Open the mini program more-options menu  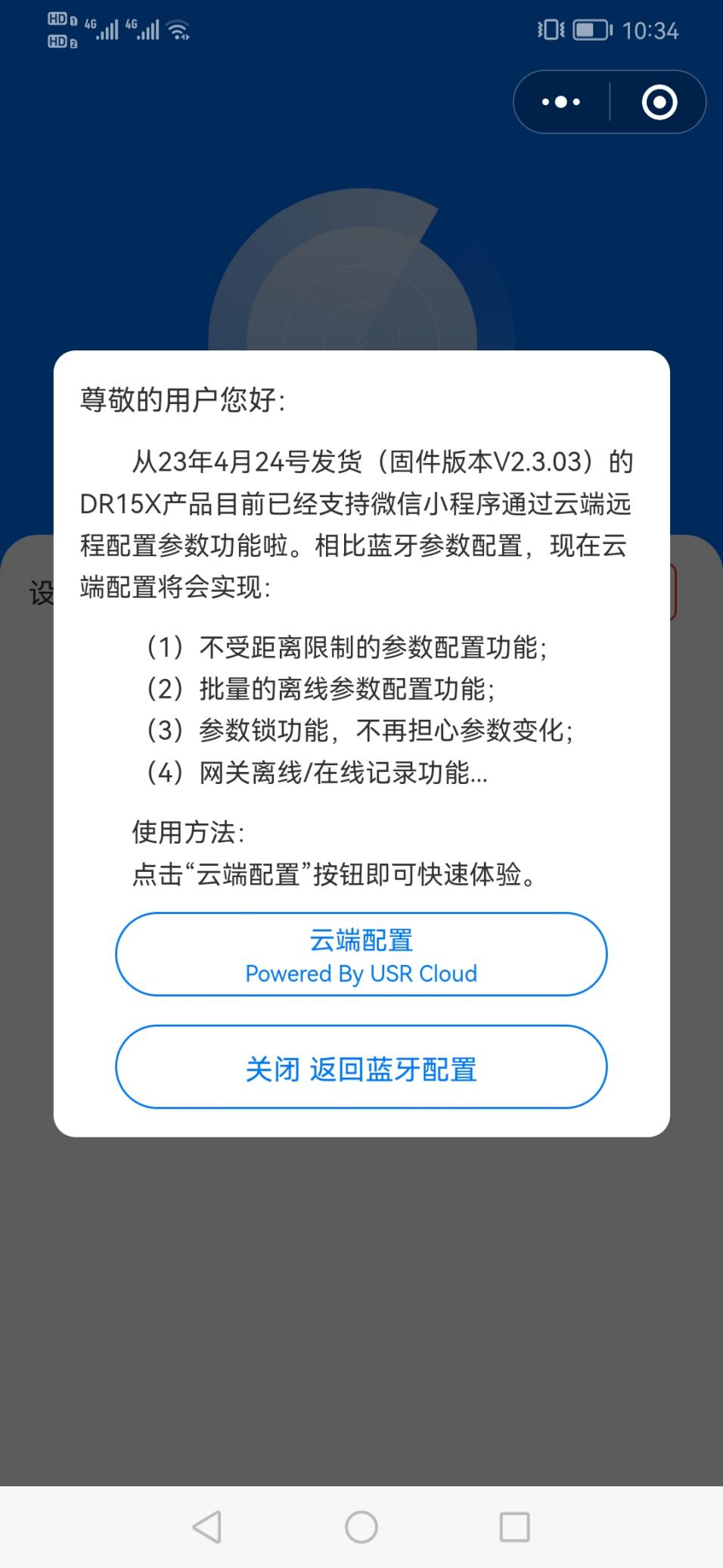(561, 102)
